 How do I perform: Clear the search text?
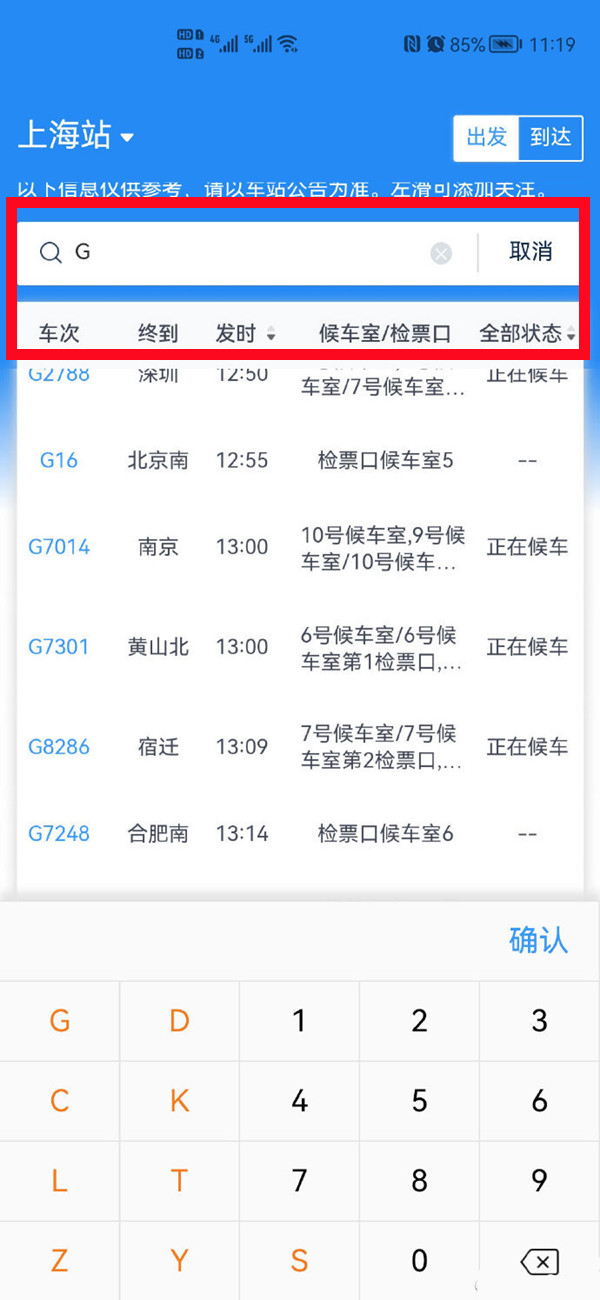(x=441, y=254)
